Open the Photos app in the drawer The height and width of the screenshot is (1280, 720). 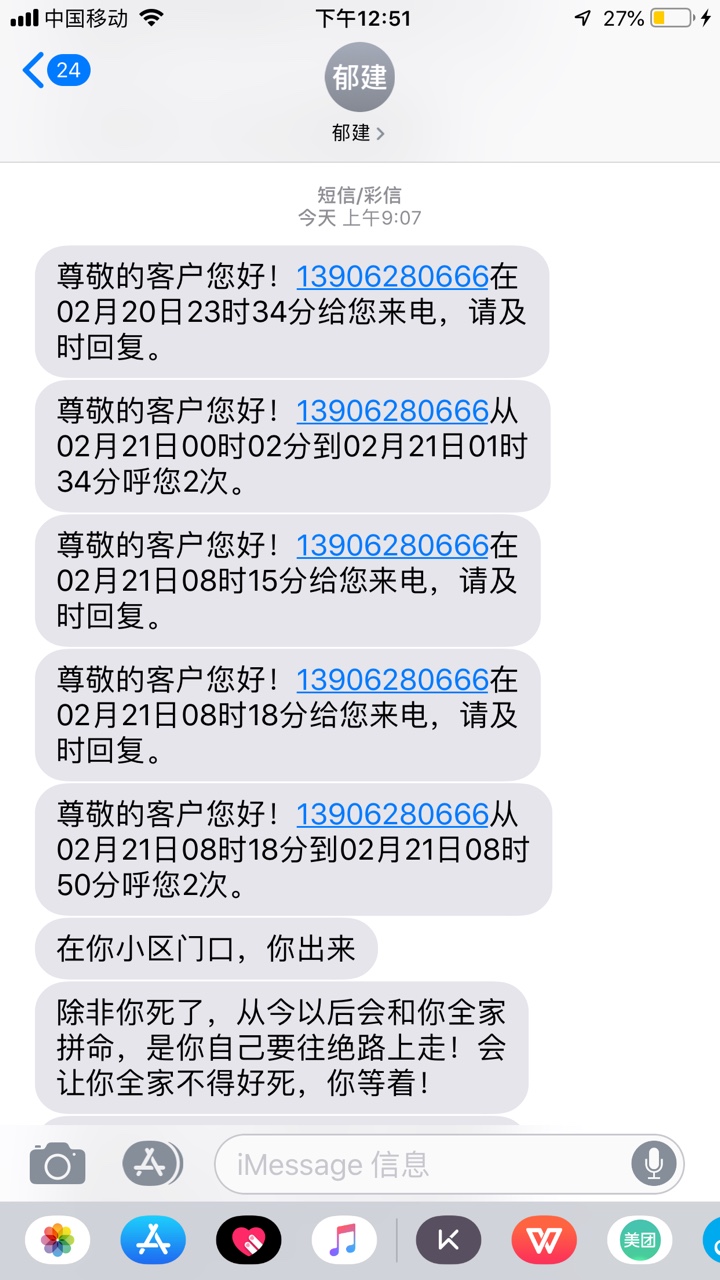tap(57, 1241)
